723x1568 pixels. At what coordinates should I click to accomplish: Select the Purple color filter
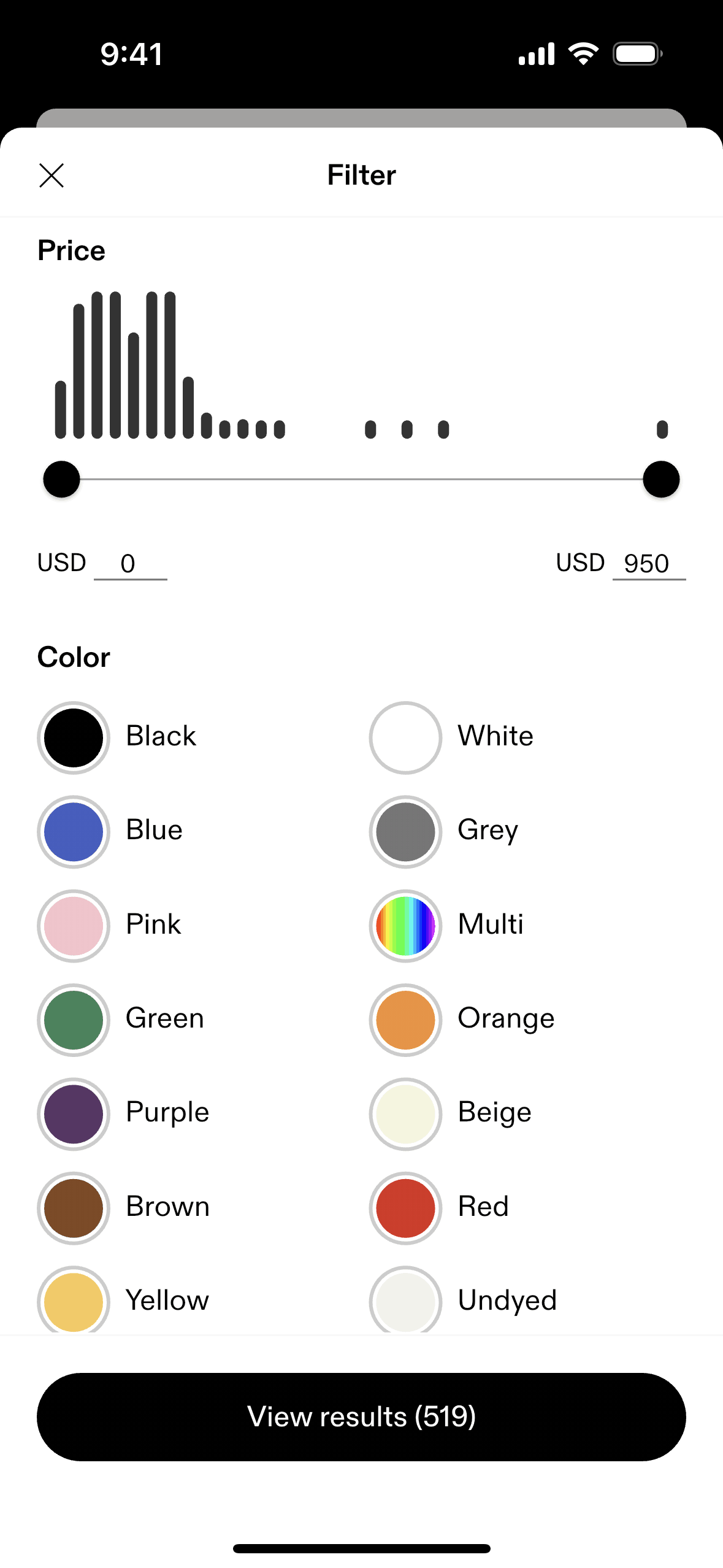click(x=74, y=1113)
